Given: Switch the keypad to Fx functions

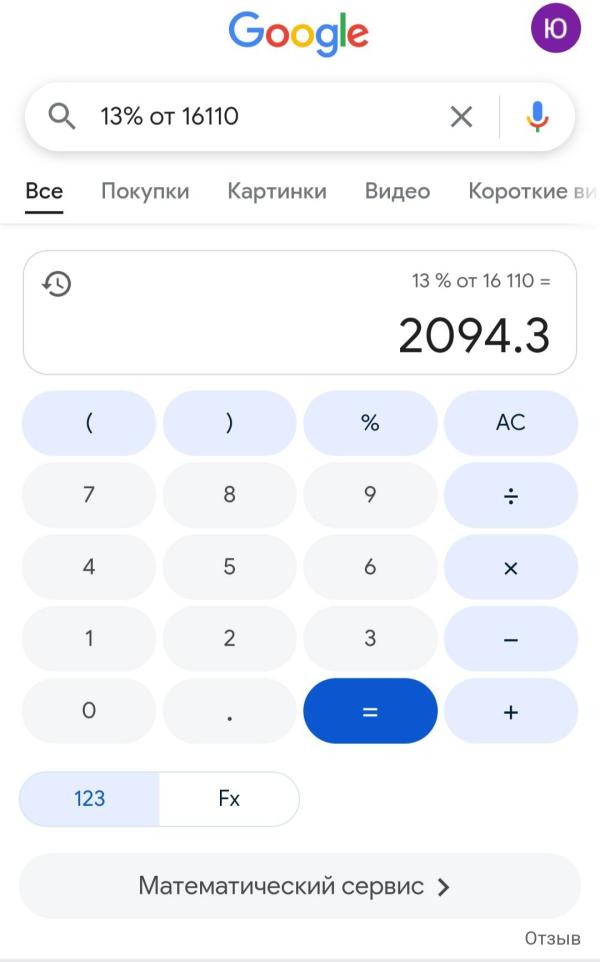Looking at the screenshot, I should 229,799.
